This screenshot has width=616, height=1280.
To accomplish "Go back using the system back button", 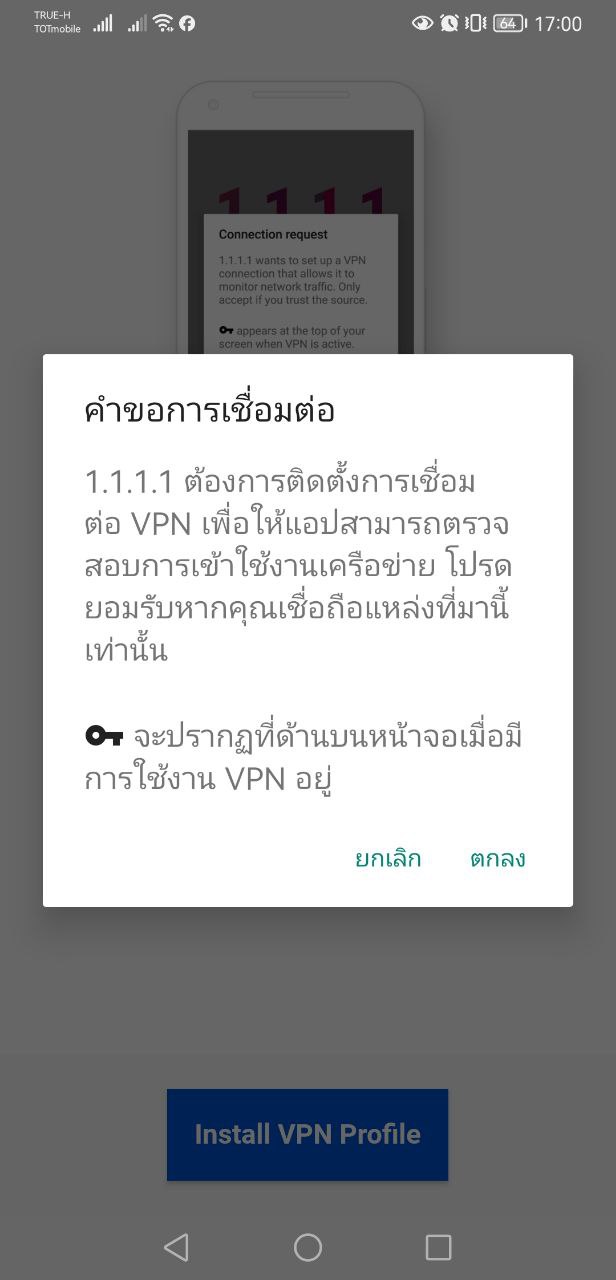I will click(x=176, y=1246).
